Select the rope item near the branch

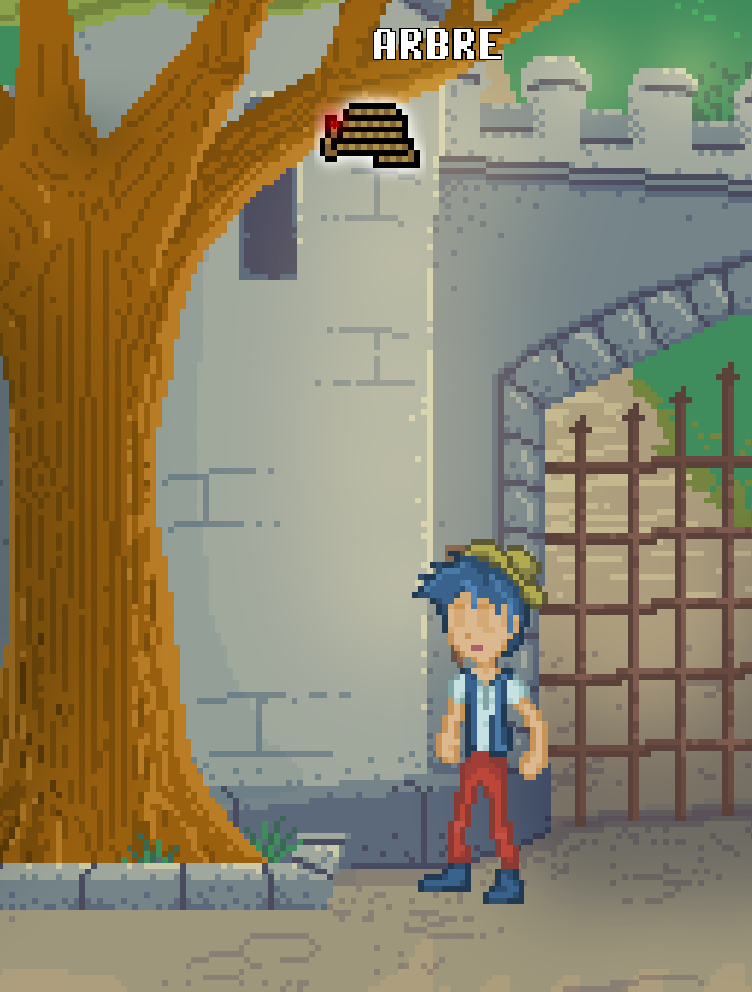pyautogui.click(x=370, y=135)
